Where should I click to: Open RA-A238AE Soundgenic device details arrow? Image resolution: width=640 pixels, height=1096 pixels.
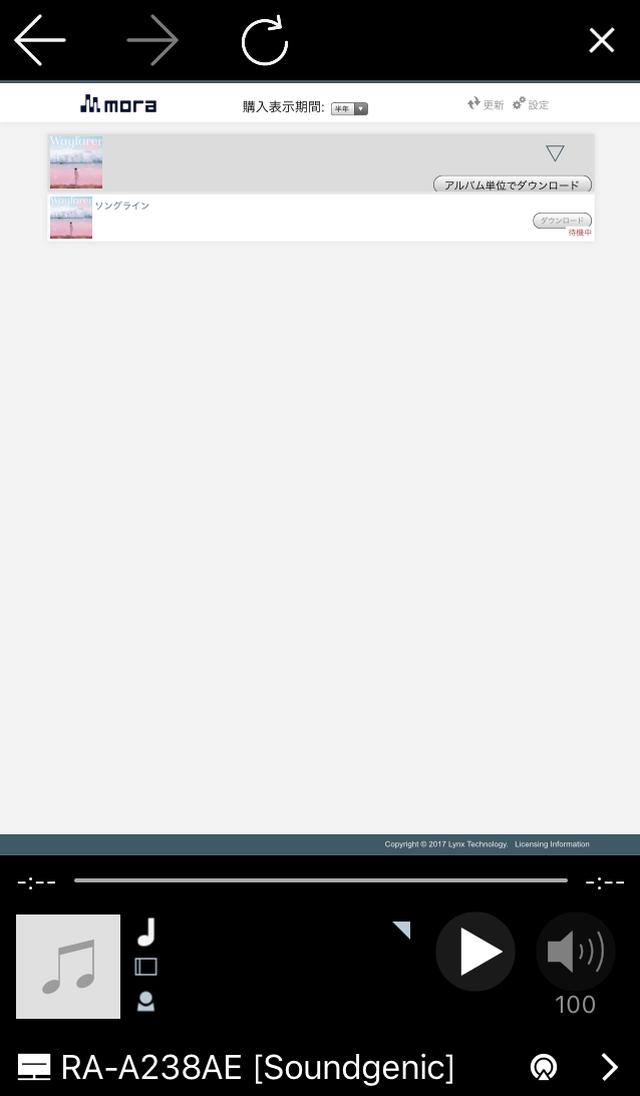click(x=609, y=1067)
